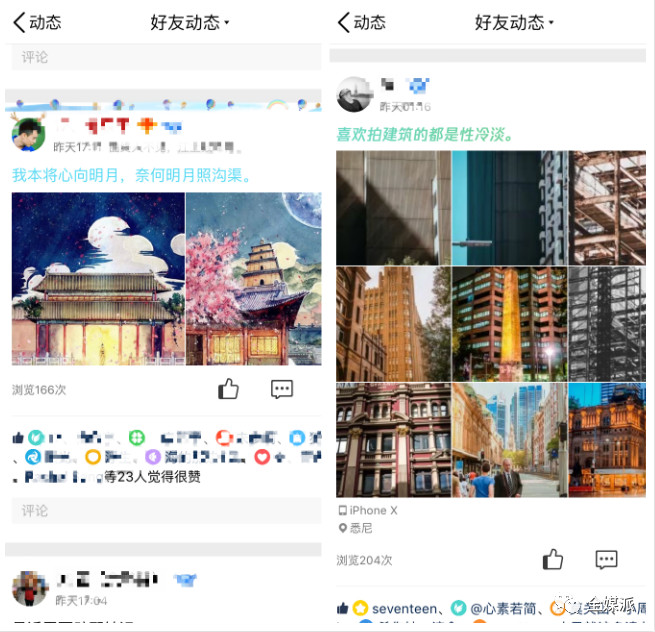Open the palace night painting image
Screen dimensions: 655x632
click(x=98, y=278)
